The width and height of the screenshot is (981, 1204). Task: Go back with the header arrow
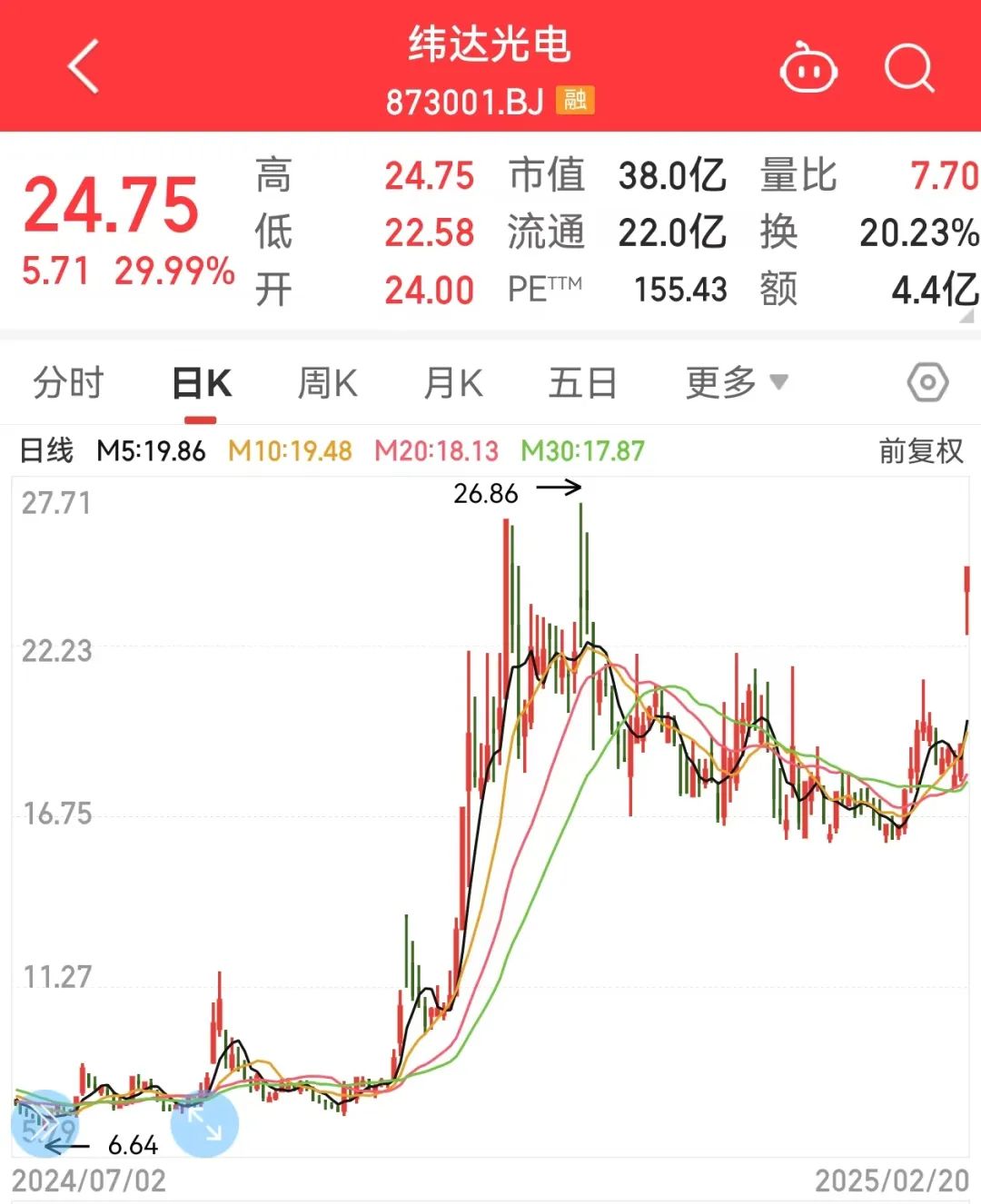[x=84, y=67]
